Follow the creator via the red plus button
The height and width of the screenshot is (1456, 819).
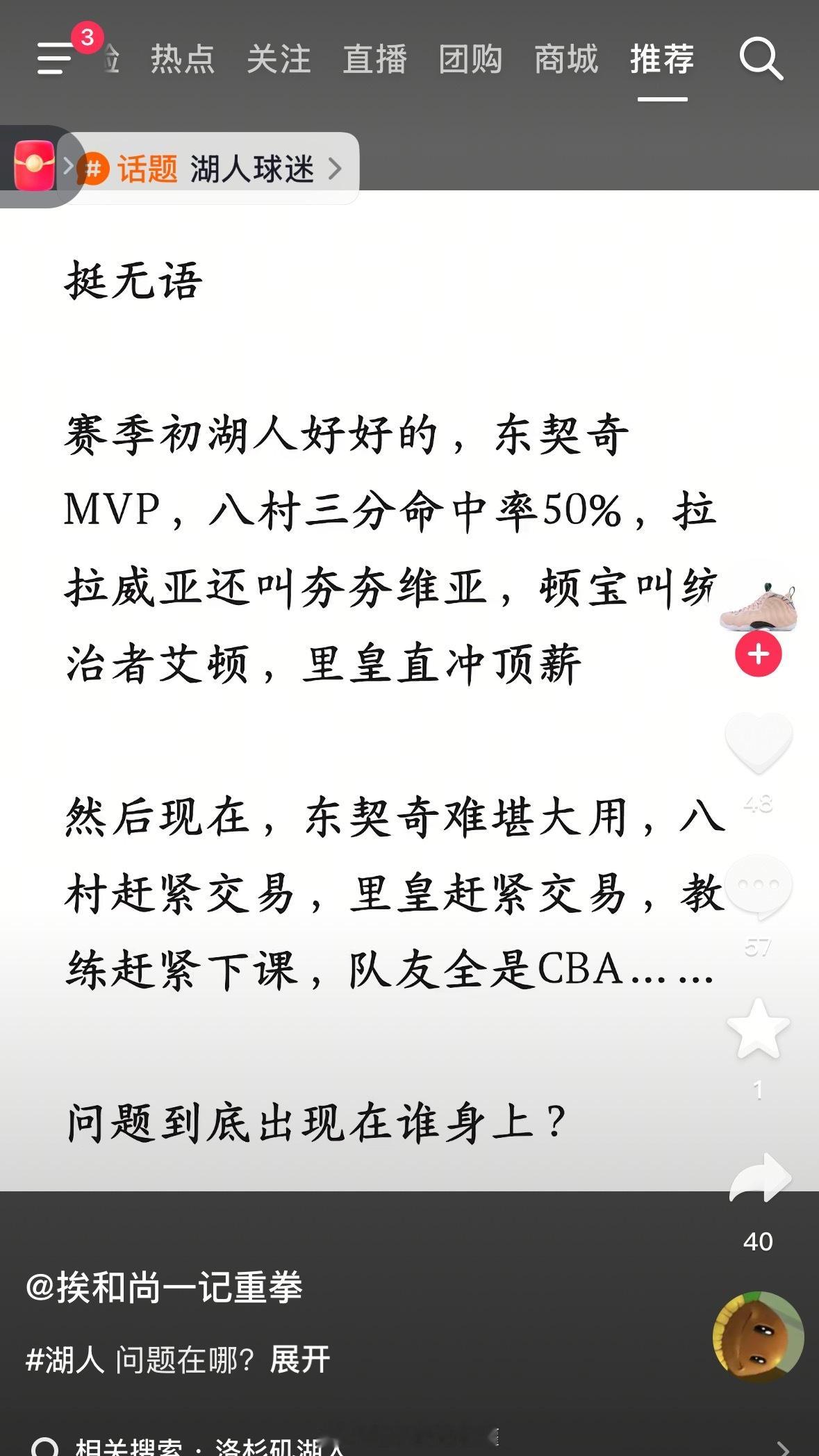pos(759,653)
